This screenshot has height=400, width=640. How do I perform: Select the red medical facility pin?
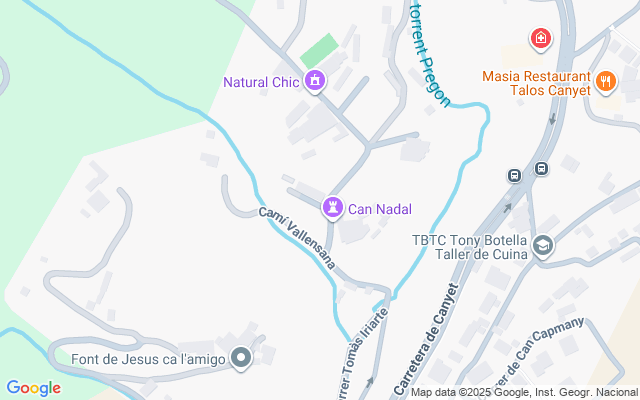(541, 39)
